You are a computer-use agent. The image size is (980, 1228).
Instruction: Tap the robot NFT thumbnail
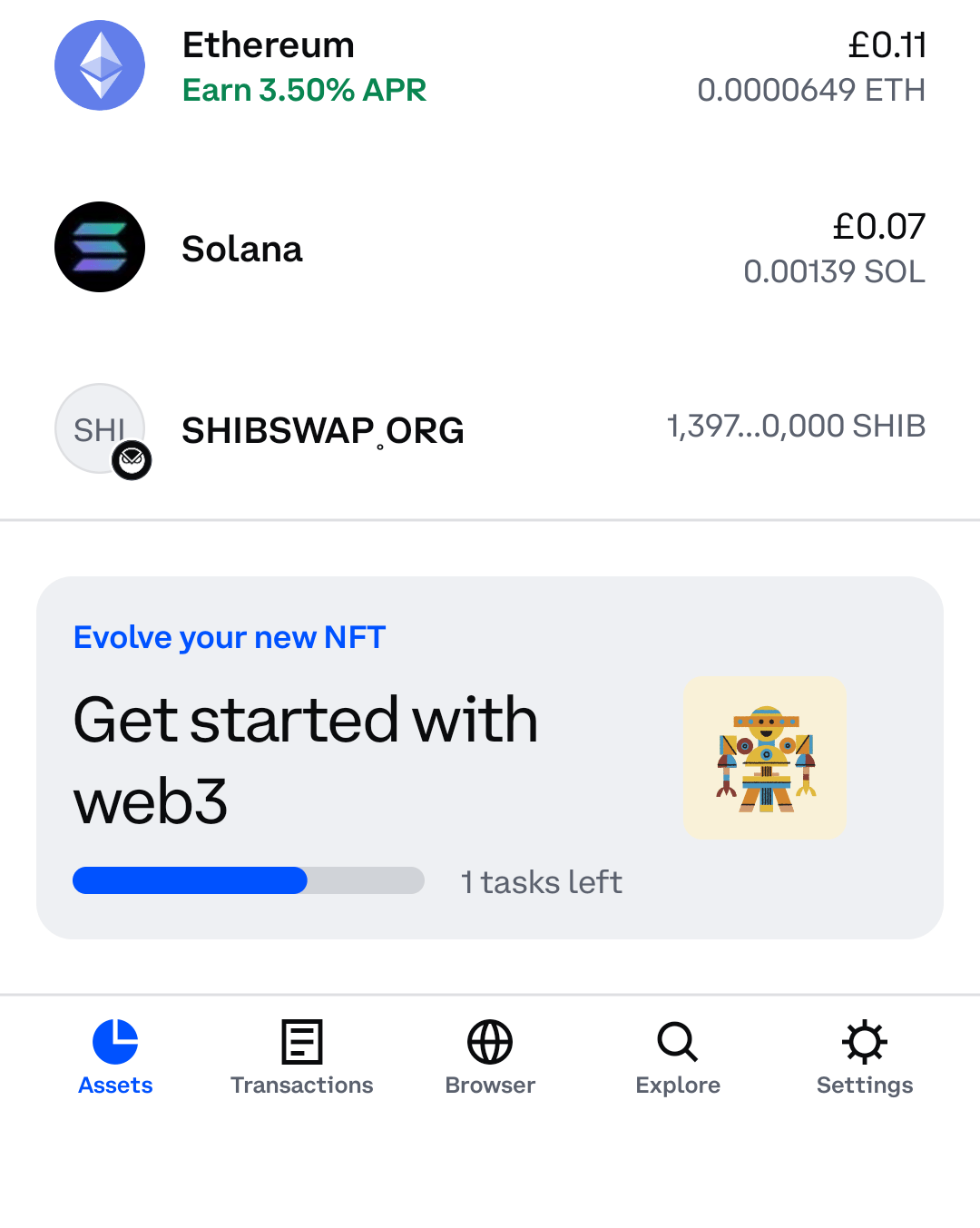[765, 758]
